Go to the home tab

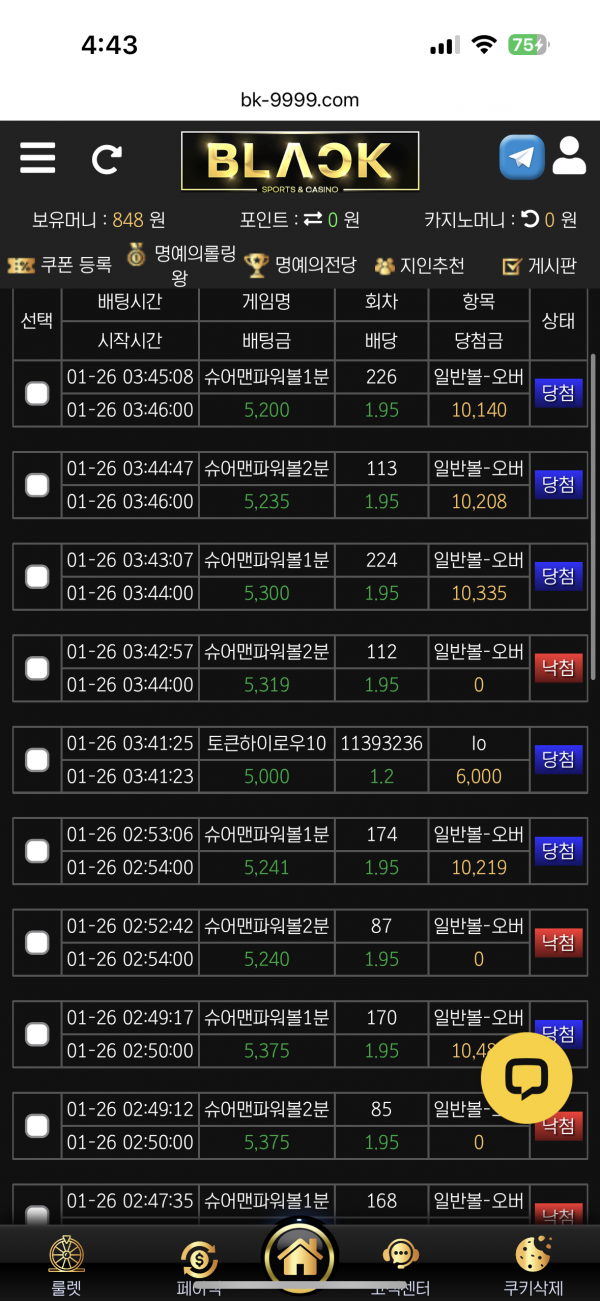point(299,1260)
